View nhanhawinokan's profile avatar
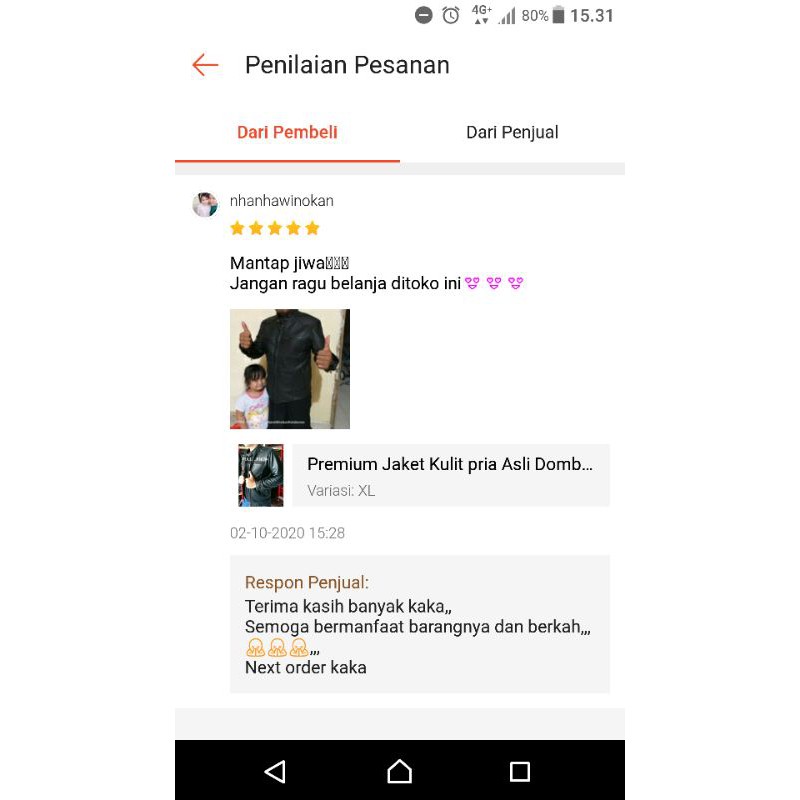800x800 pixels. [x=205, y=205]
